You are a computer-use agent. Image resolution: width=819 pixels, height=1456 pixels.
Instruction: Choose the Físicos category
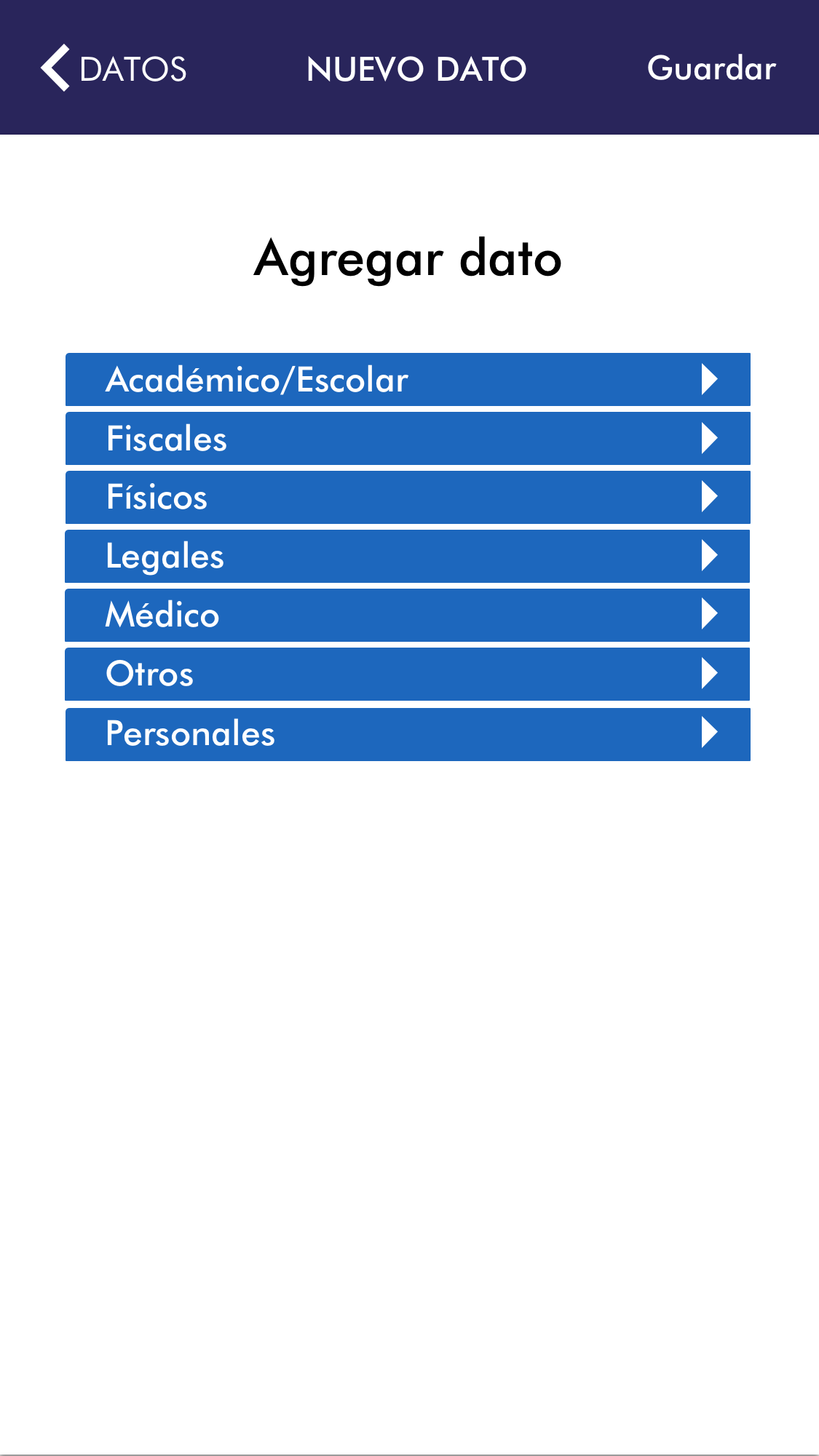408,498
